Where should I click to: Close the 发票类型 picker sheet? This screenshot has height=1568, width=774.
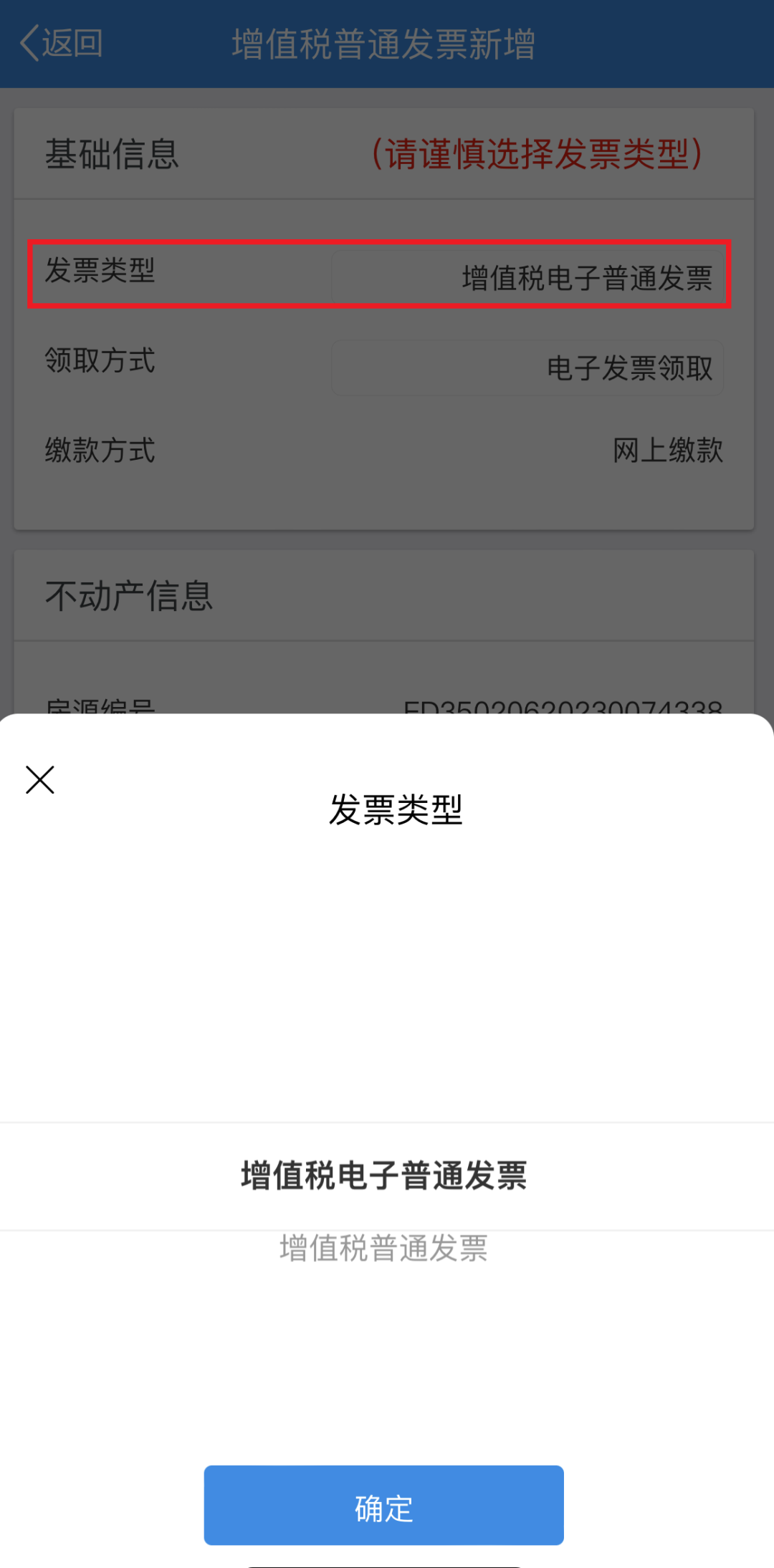coord(40,780)
